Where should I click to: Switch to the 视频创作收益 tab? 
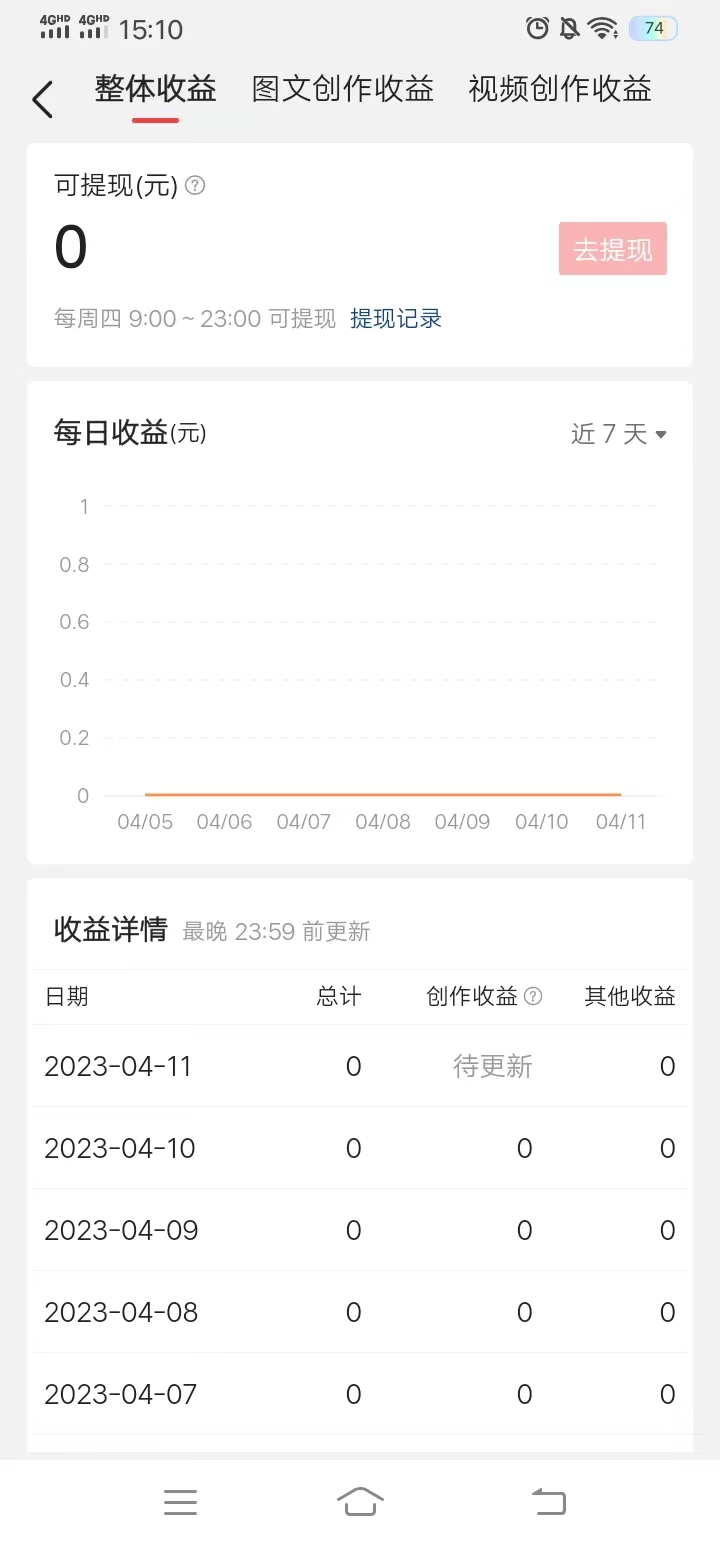click(x=558, y=89)
